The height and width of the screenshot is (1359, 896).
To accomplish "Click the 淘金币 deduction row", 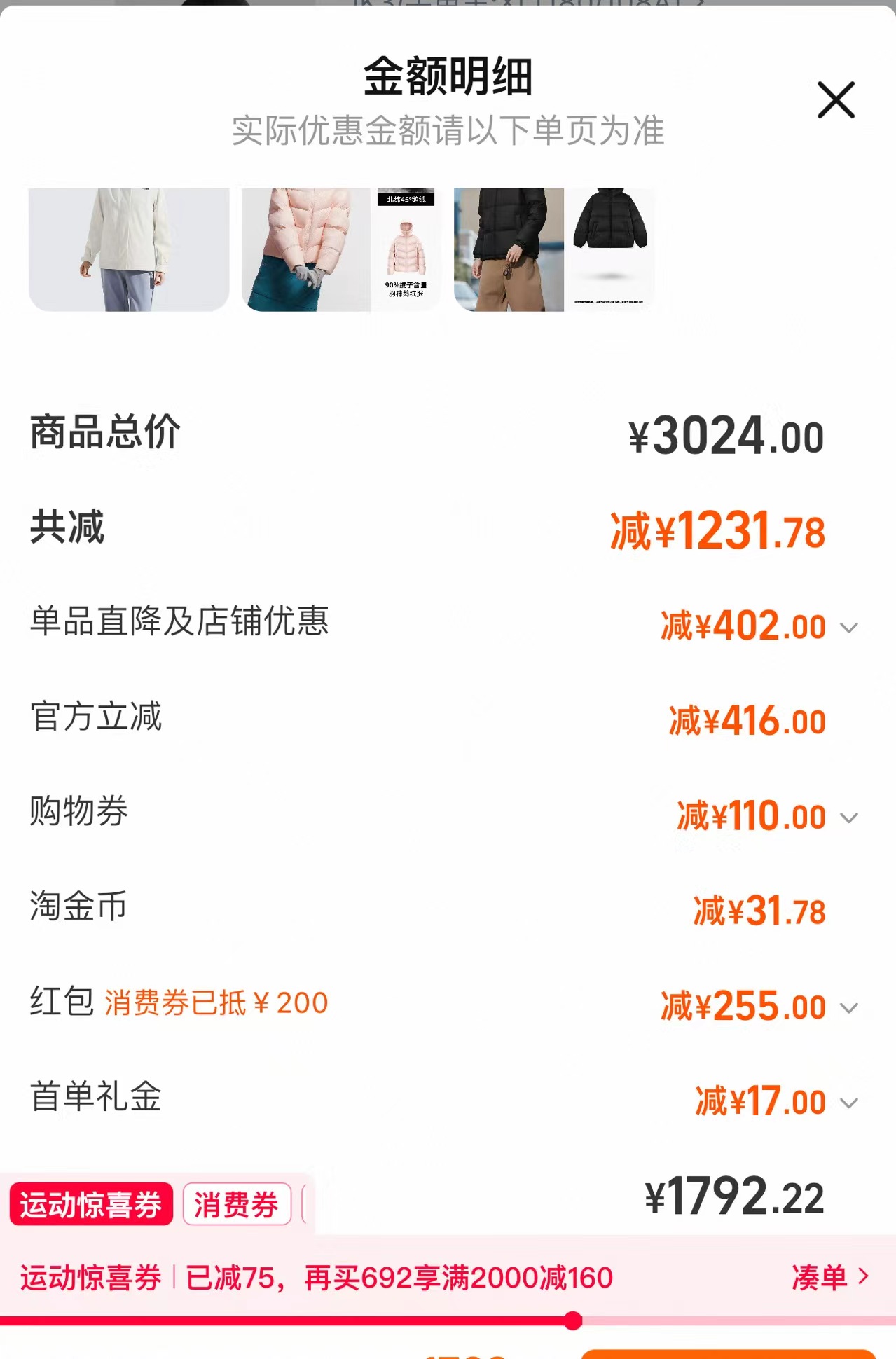I will [x=448, y=909].
